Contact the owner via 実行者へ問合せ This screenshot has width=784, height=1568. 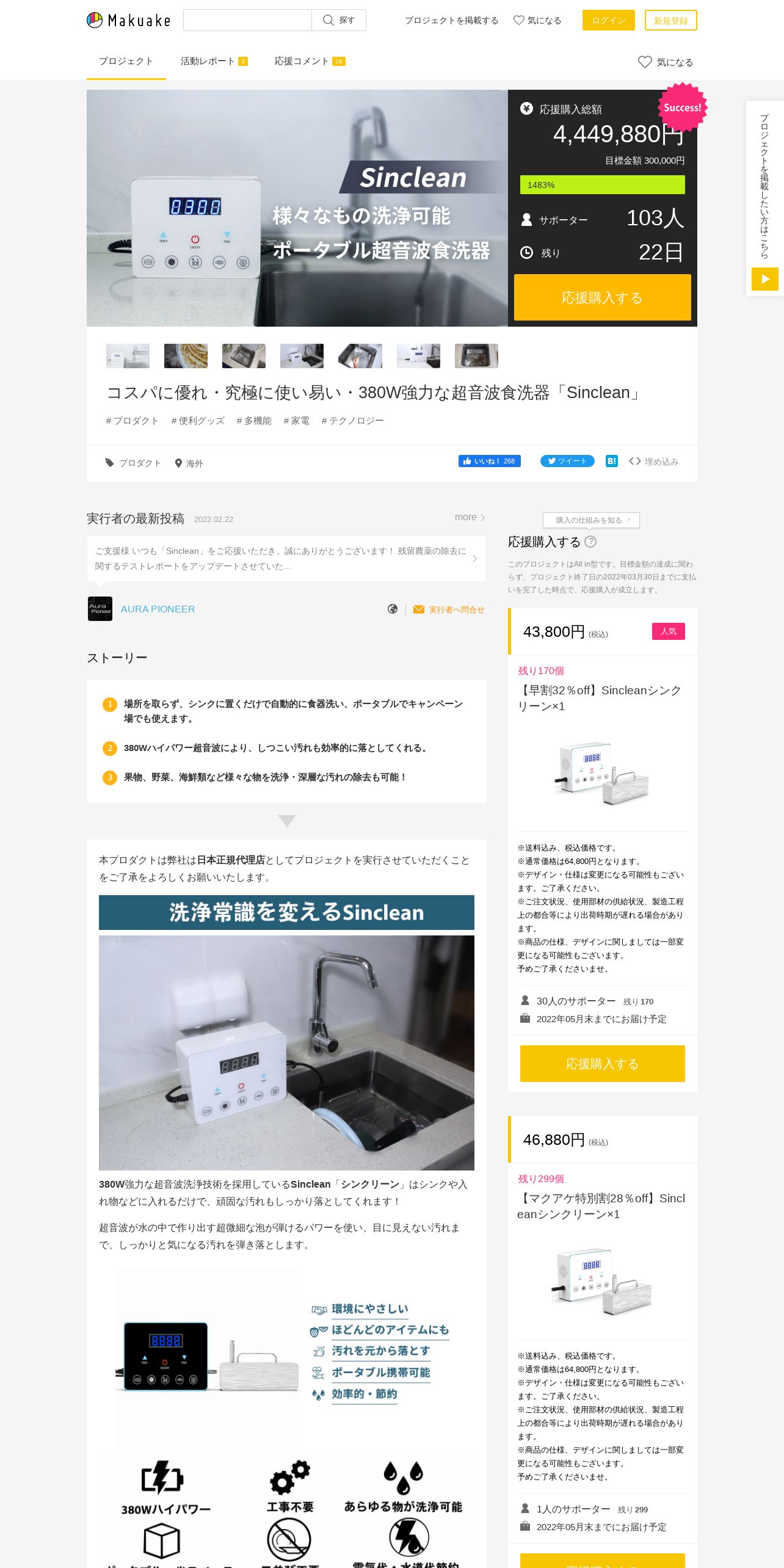pos(449,609)
